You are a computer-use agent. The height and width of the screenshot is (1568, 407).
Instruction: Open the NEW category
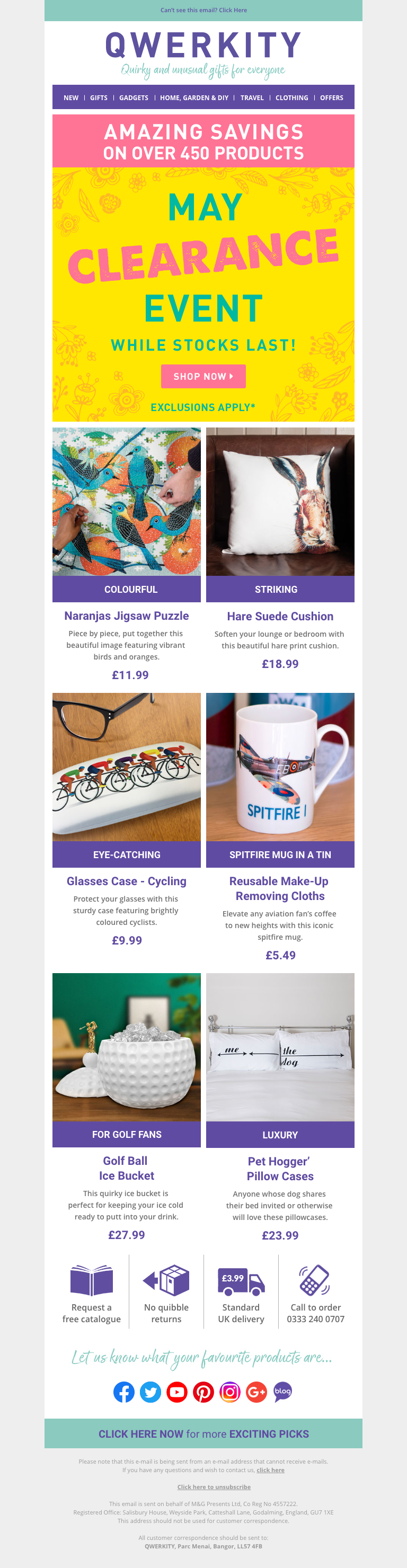tap(72, 98)
